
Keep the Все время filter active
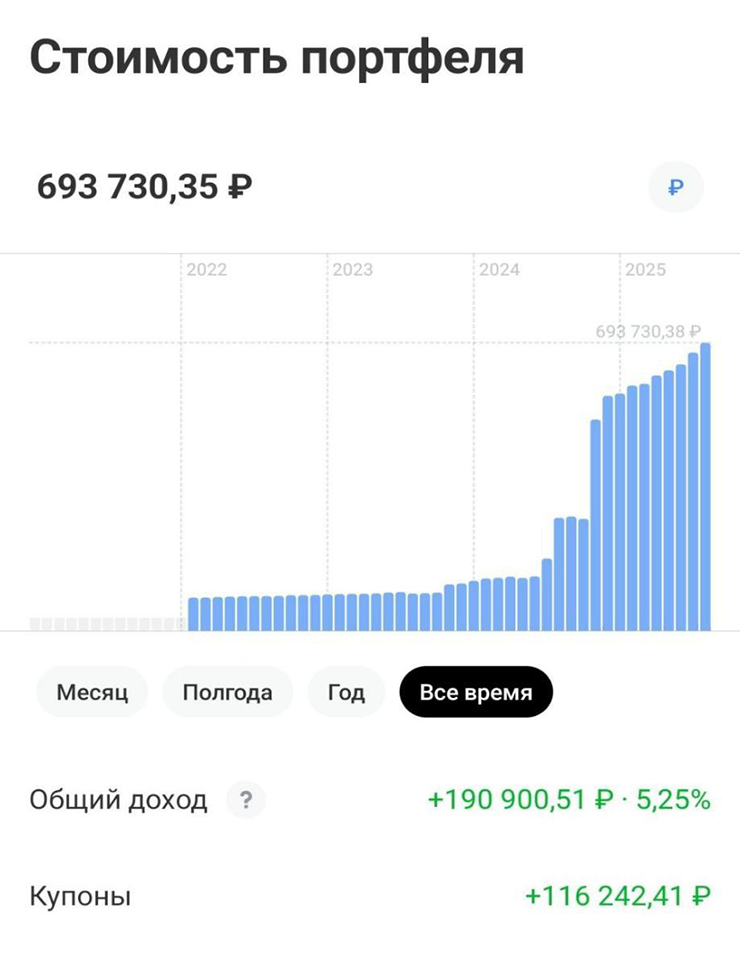[476, 691]
